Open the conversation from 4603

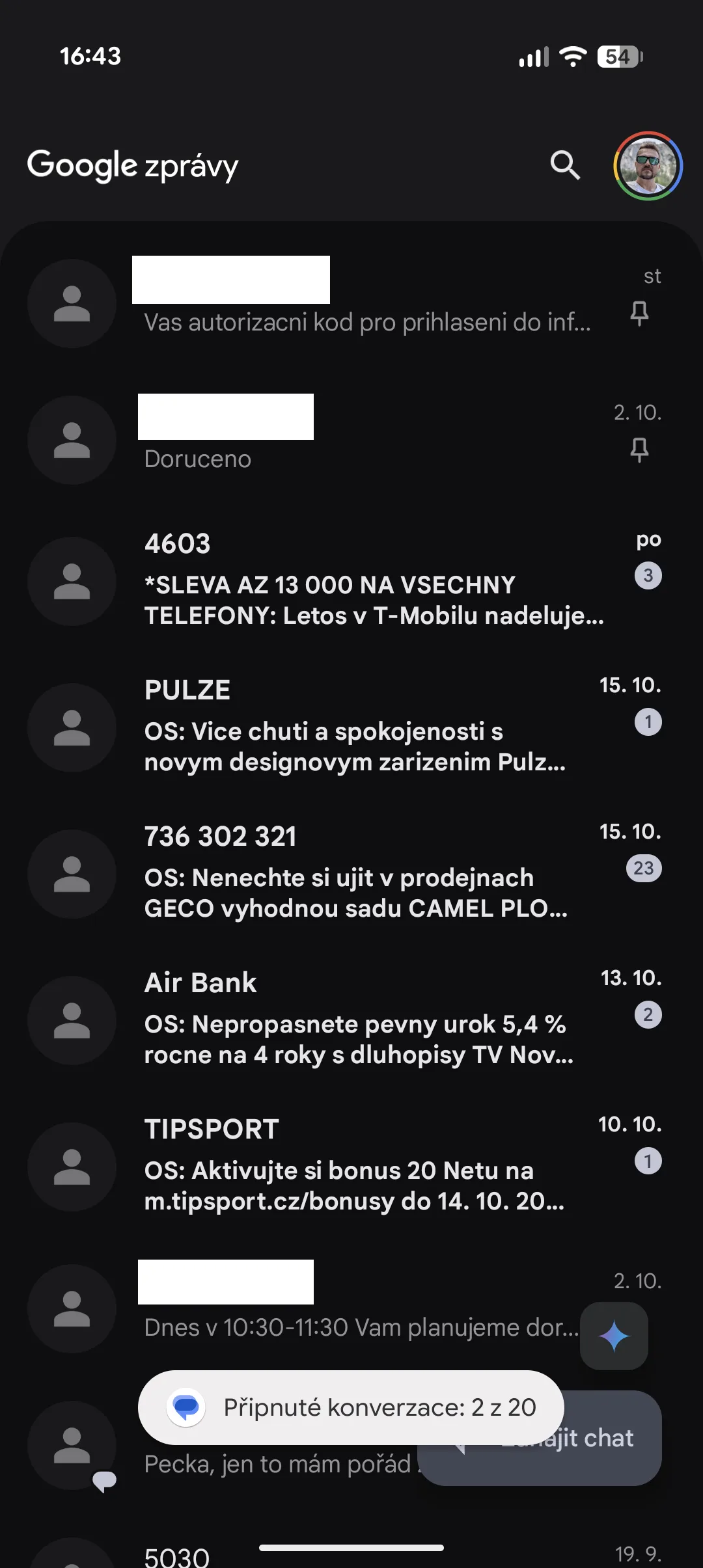point(374,580)
